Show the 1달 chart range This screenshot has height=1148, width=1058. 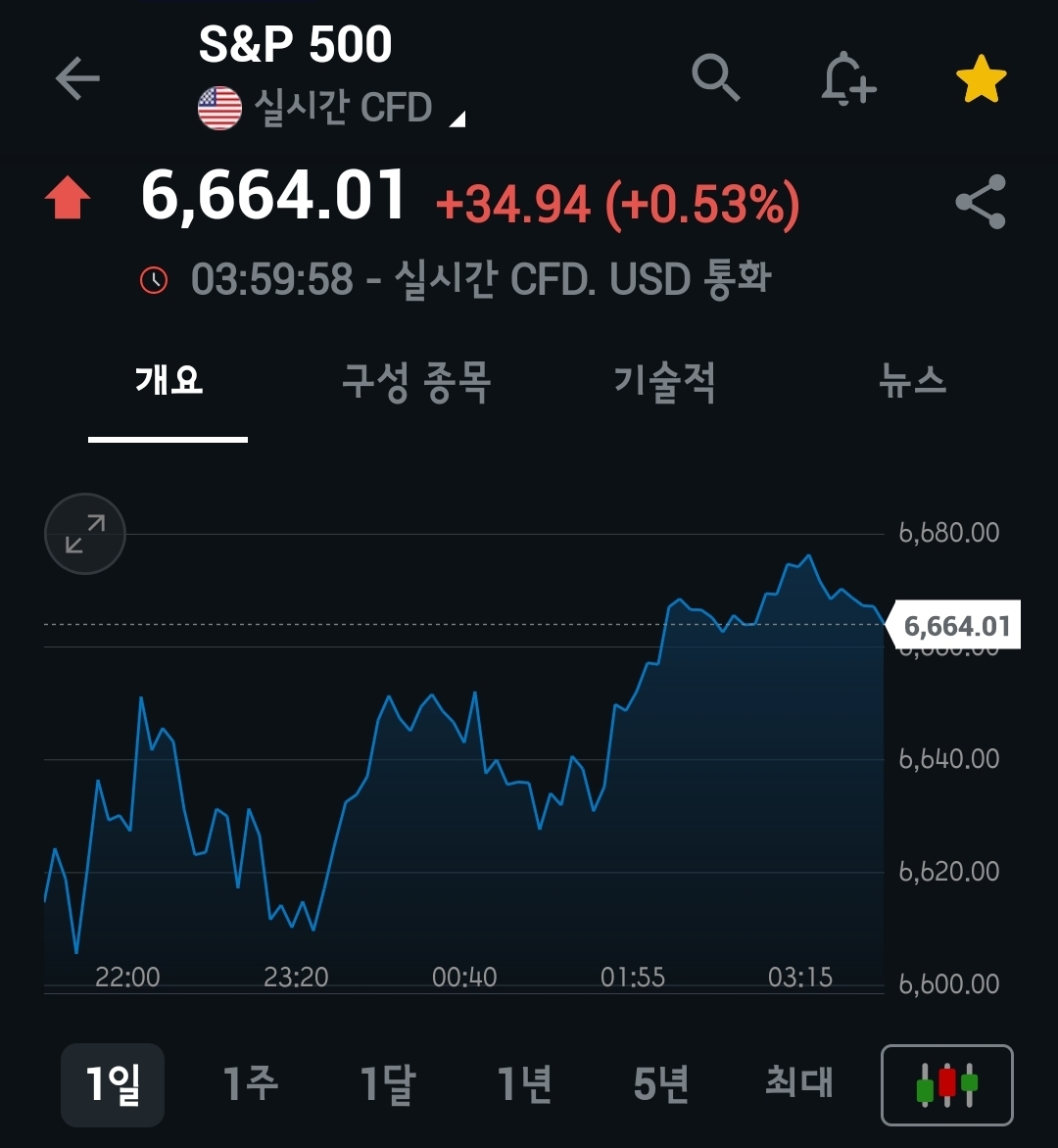(388, 1084)
